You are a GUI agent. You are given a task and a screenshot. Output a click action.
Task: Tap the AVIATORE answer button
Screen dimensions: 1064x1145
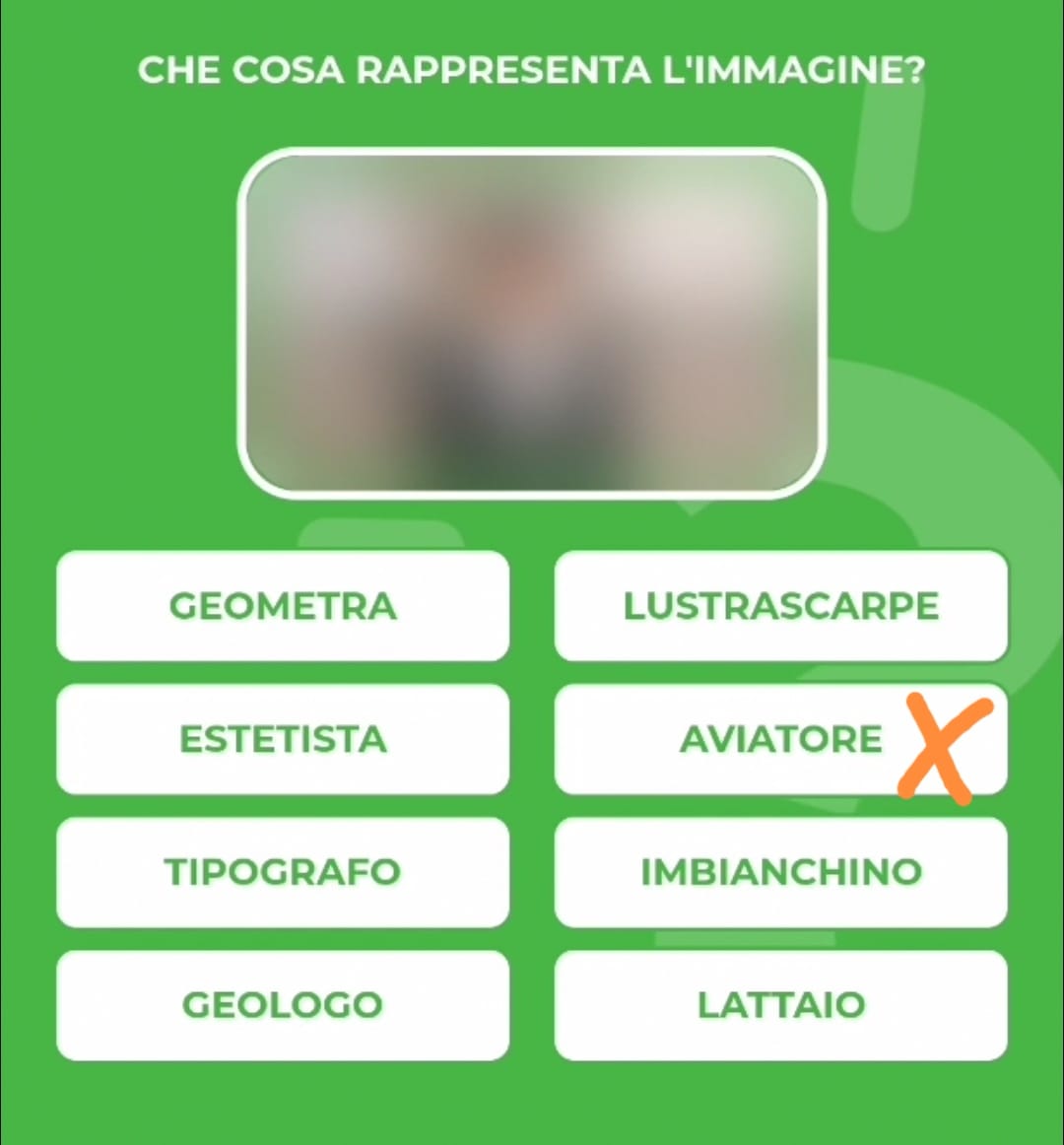tap(780, 738)
